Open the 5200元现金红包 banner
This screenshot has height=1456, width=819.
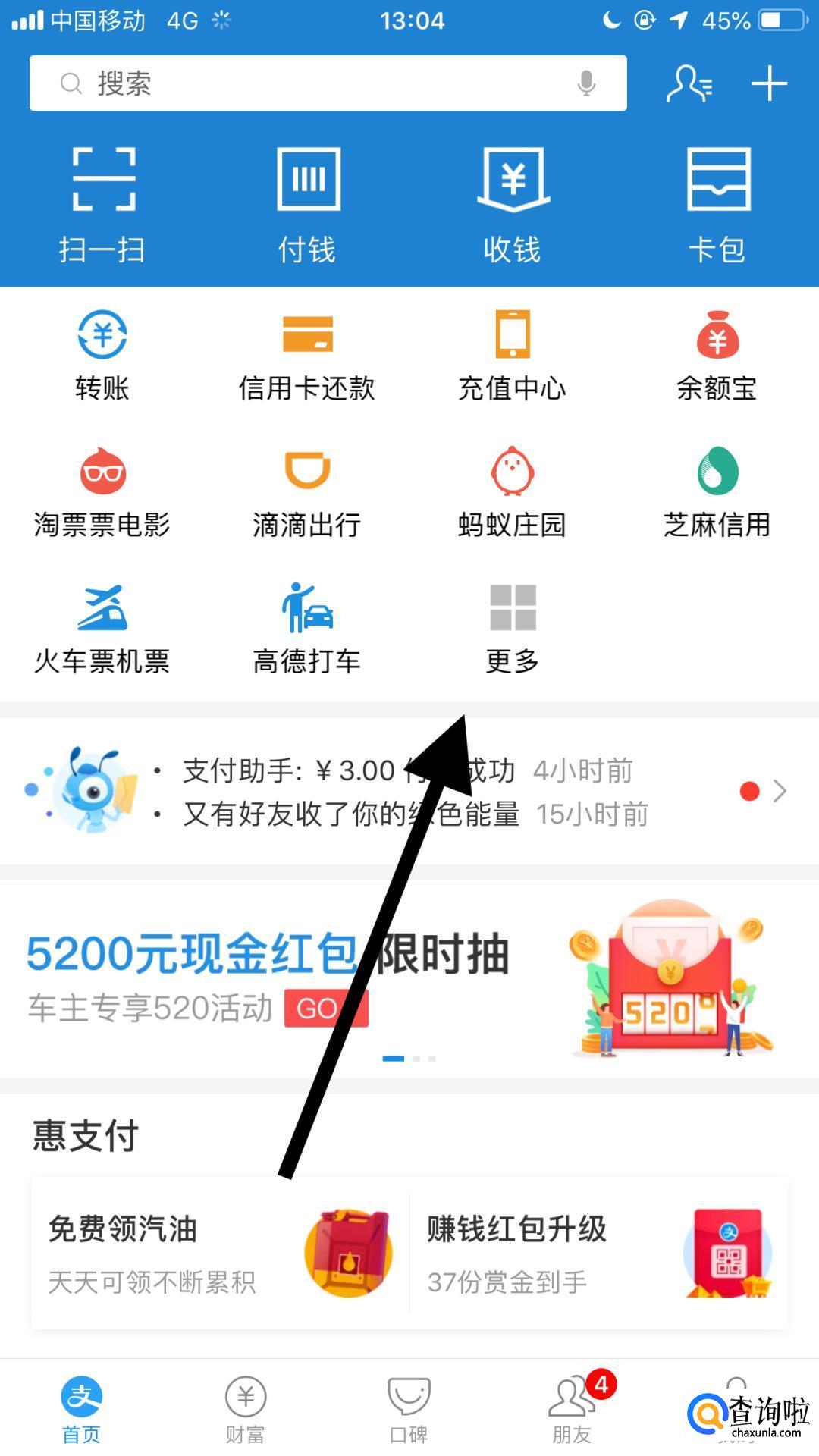coord(409,979)
